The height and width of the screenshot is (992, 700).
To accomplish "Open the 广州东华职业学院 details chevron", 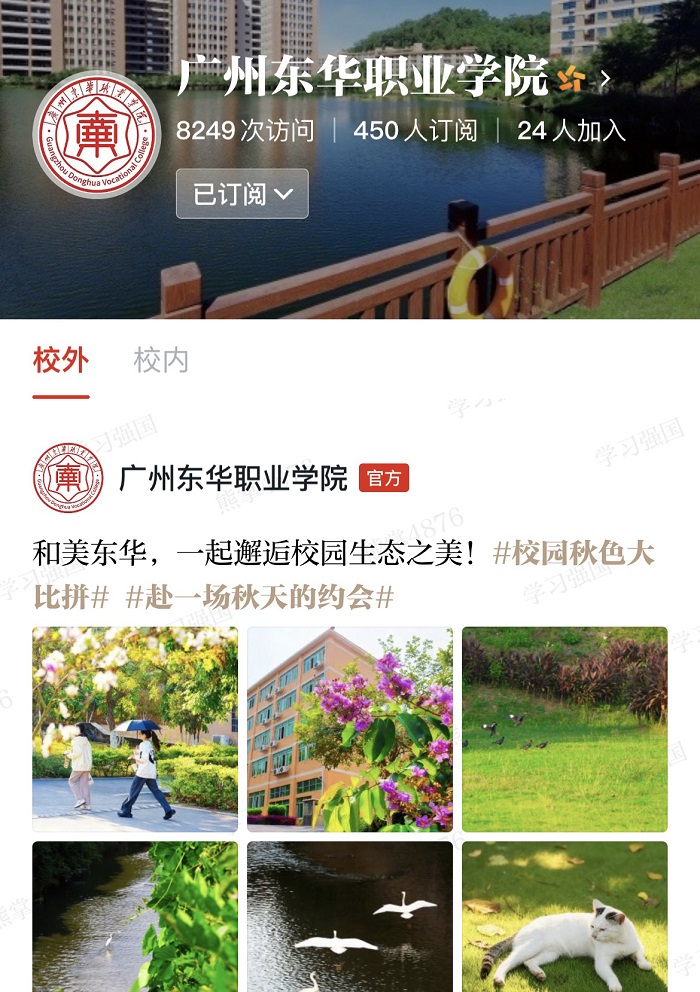I will (604, 81).
